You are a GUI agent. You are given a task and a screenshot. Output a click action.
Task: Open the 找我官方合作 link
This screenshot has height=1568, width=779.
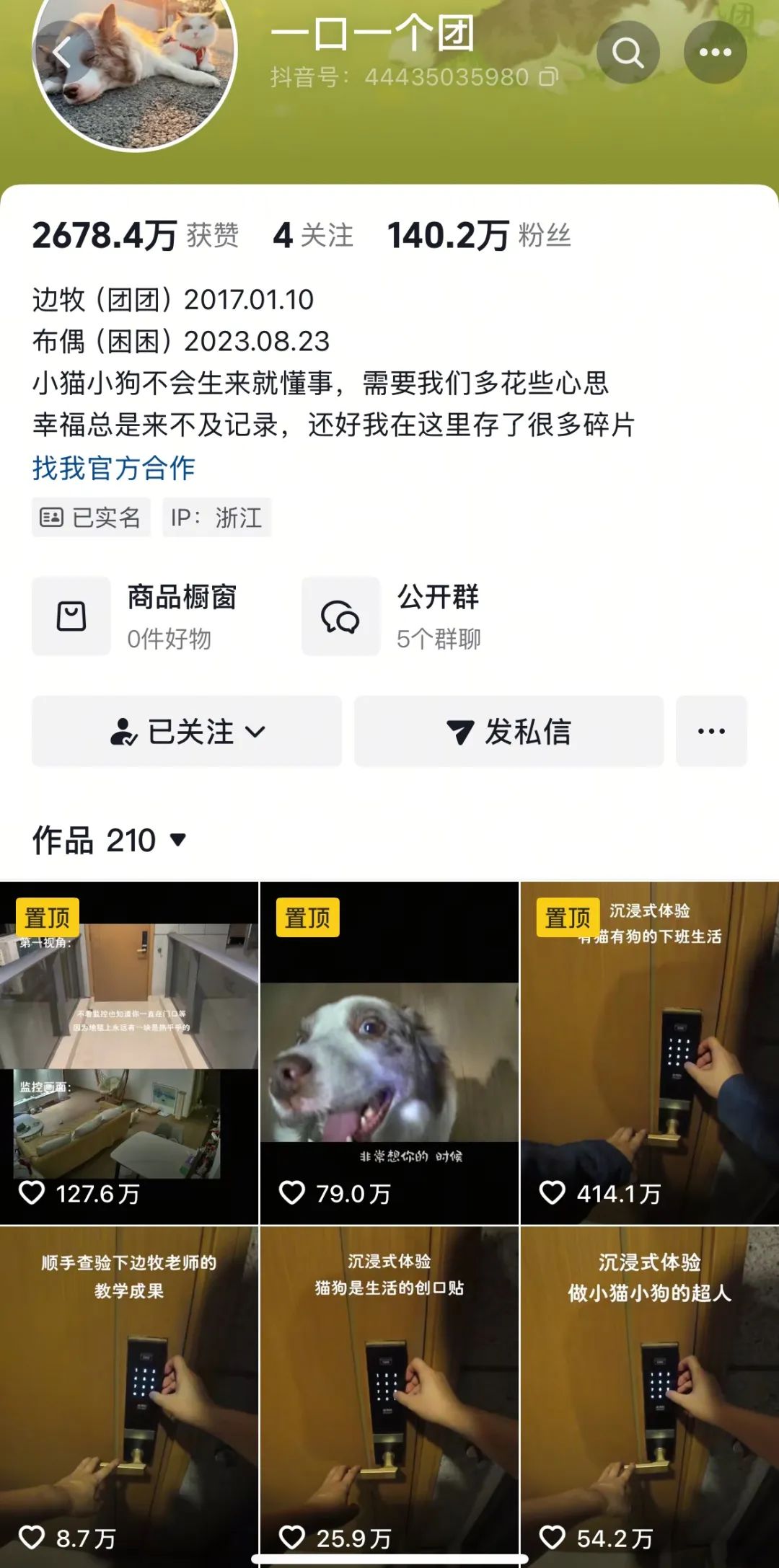[114, 468]
